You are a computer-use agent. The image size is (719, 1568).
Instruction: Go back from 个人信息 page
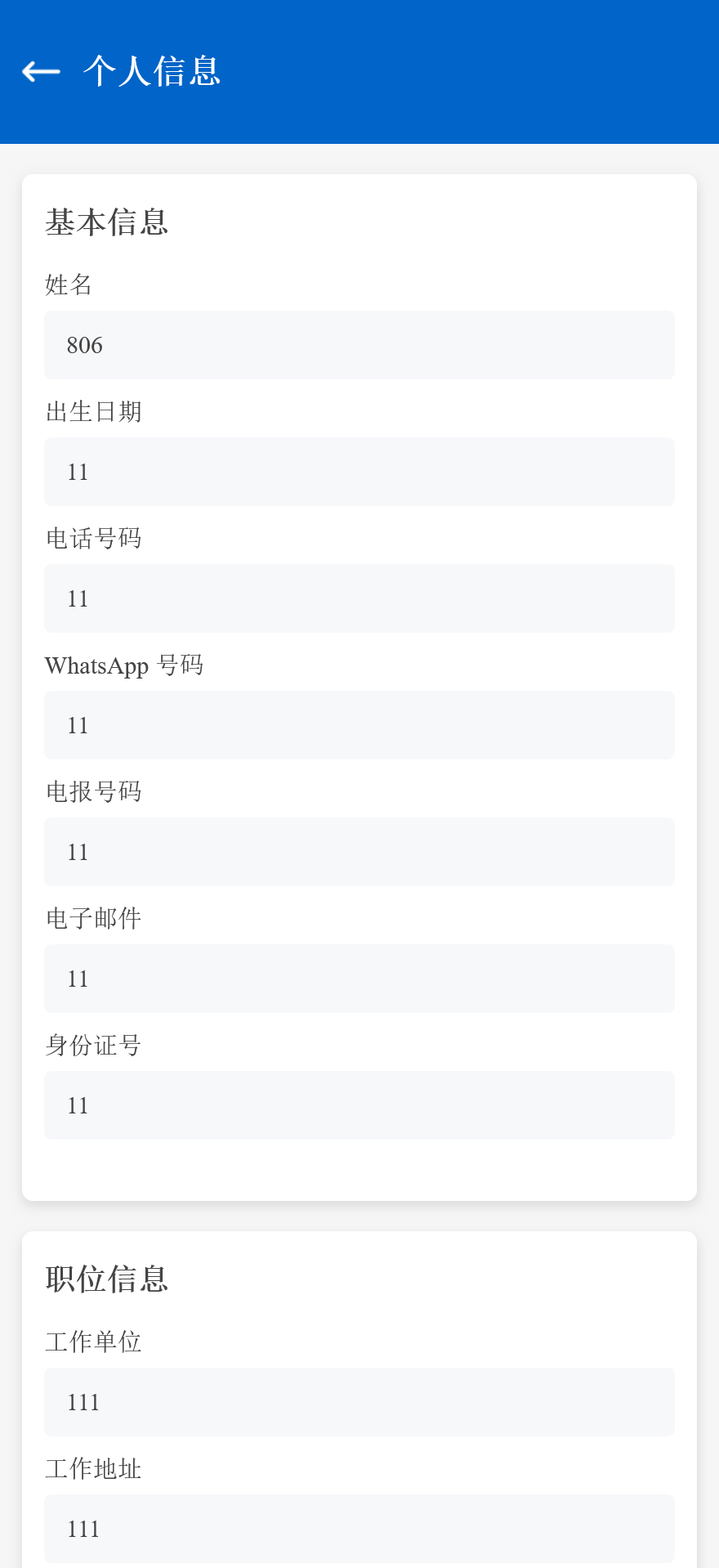(41, 72)
